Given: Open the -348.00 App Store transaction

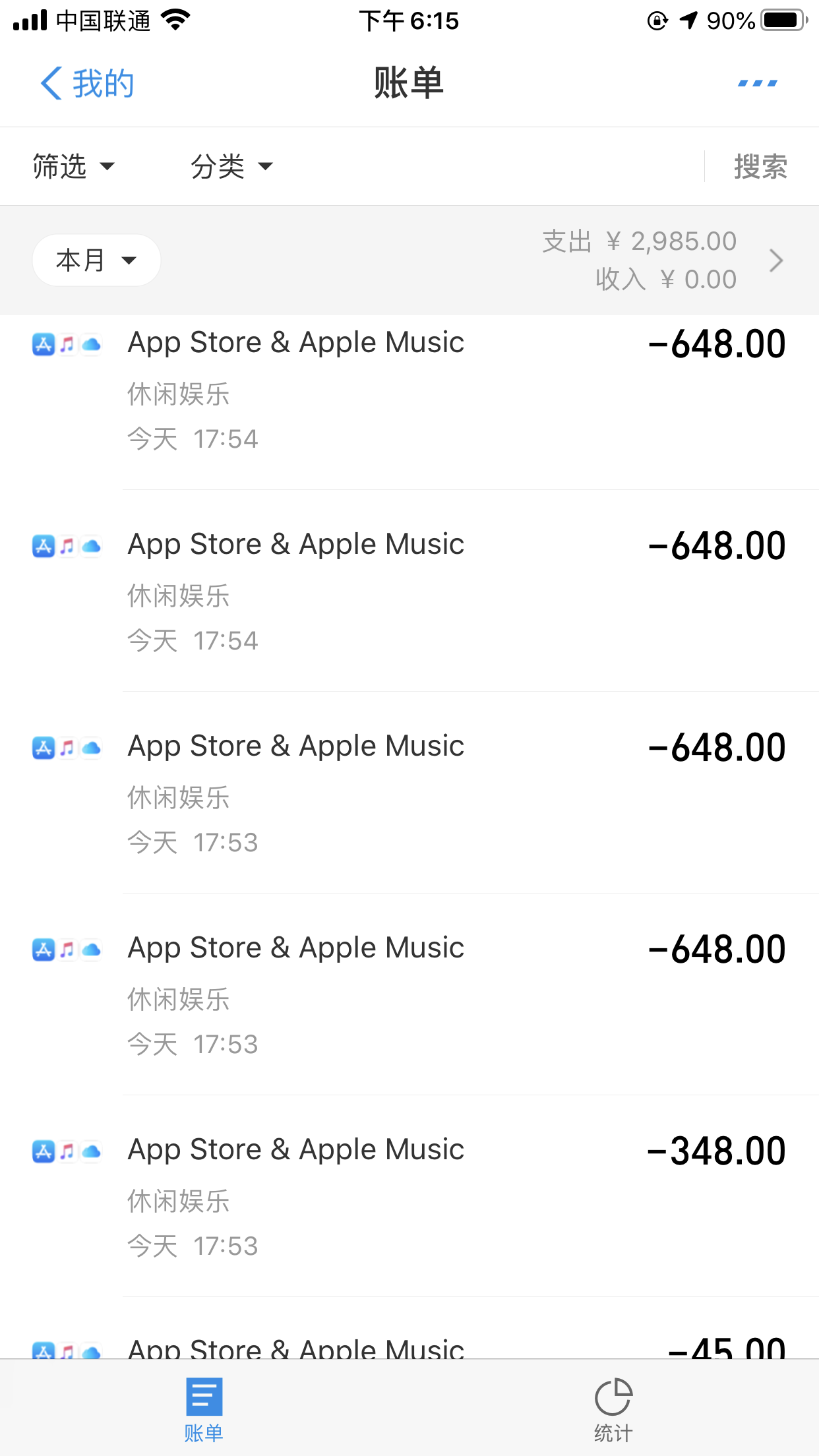Looking at the screenshot, I should click(x=409, y=1194).
